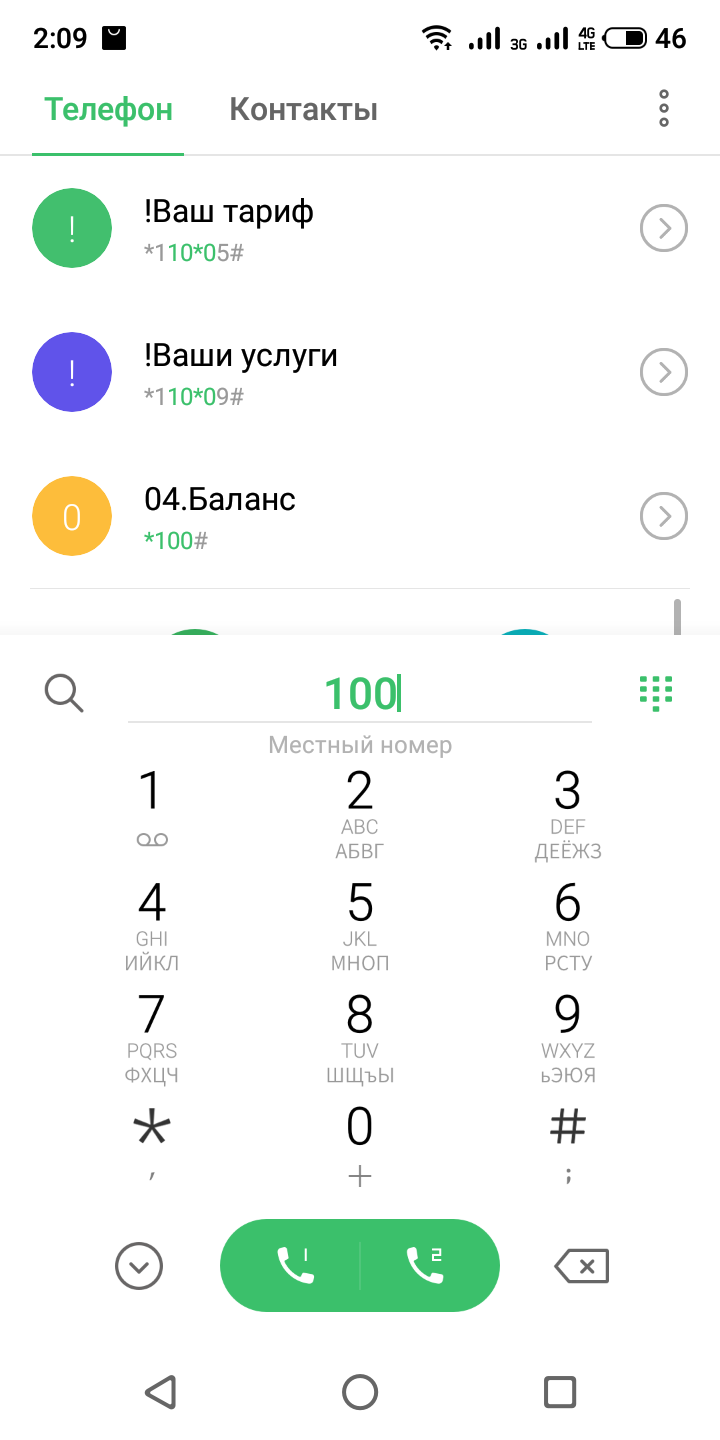Viewport: 720px width, 1440px height.
Task: Call using SIM 2
Action: (427, 1265)
